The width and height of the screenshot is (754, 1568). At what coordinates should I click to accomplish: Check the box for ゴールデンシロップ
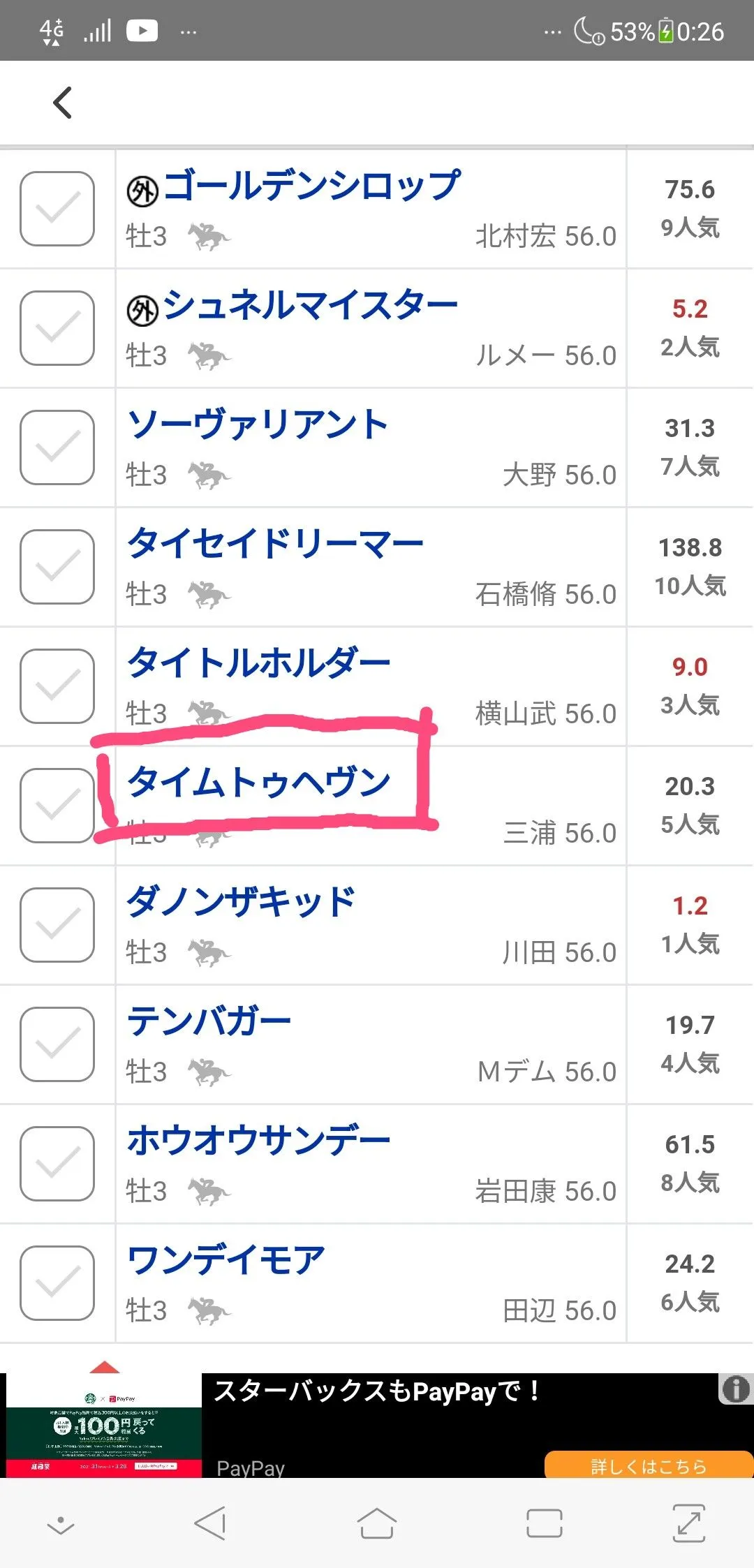(x=57, y=209)
